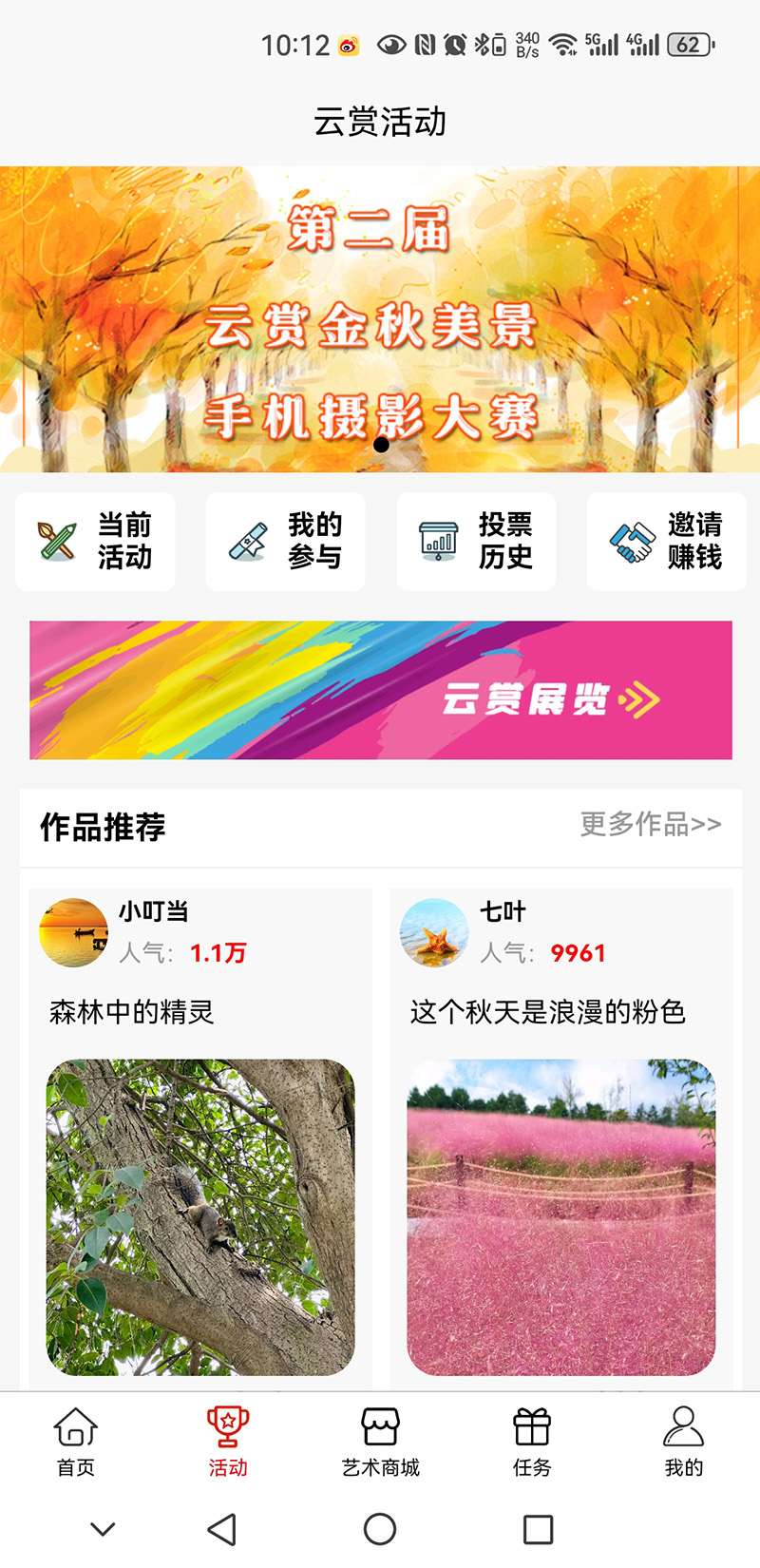This screenshot has width=760, height=1568.
Task: Open 我的参与 (my participation) icon
Action: pos(285,542)
